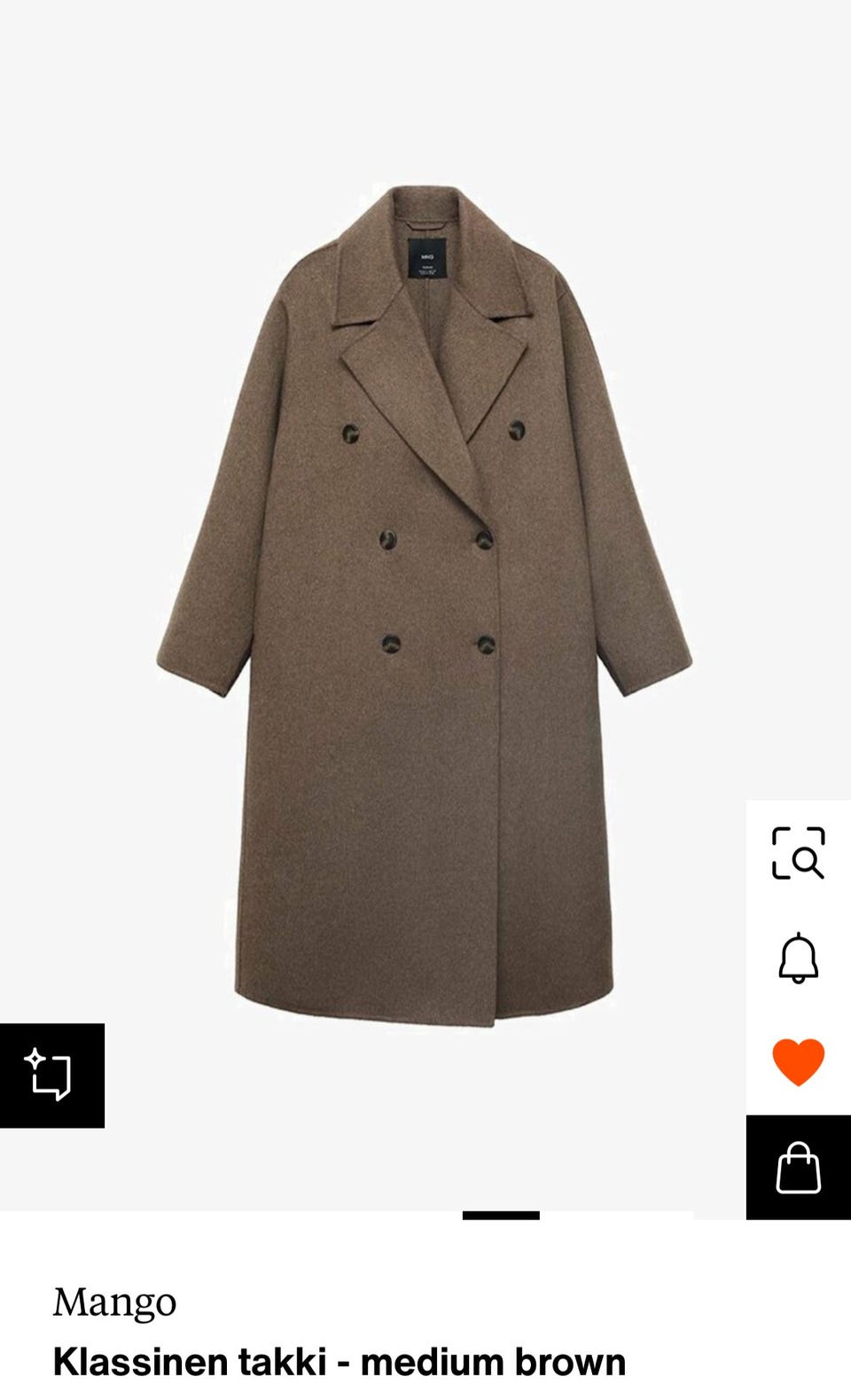This screenshot has width=851, height=1400.
Task: Add the coat to the shopping bag
Action: tap(798, 1167)
